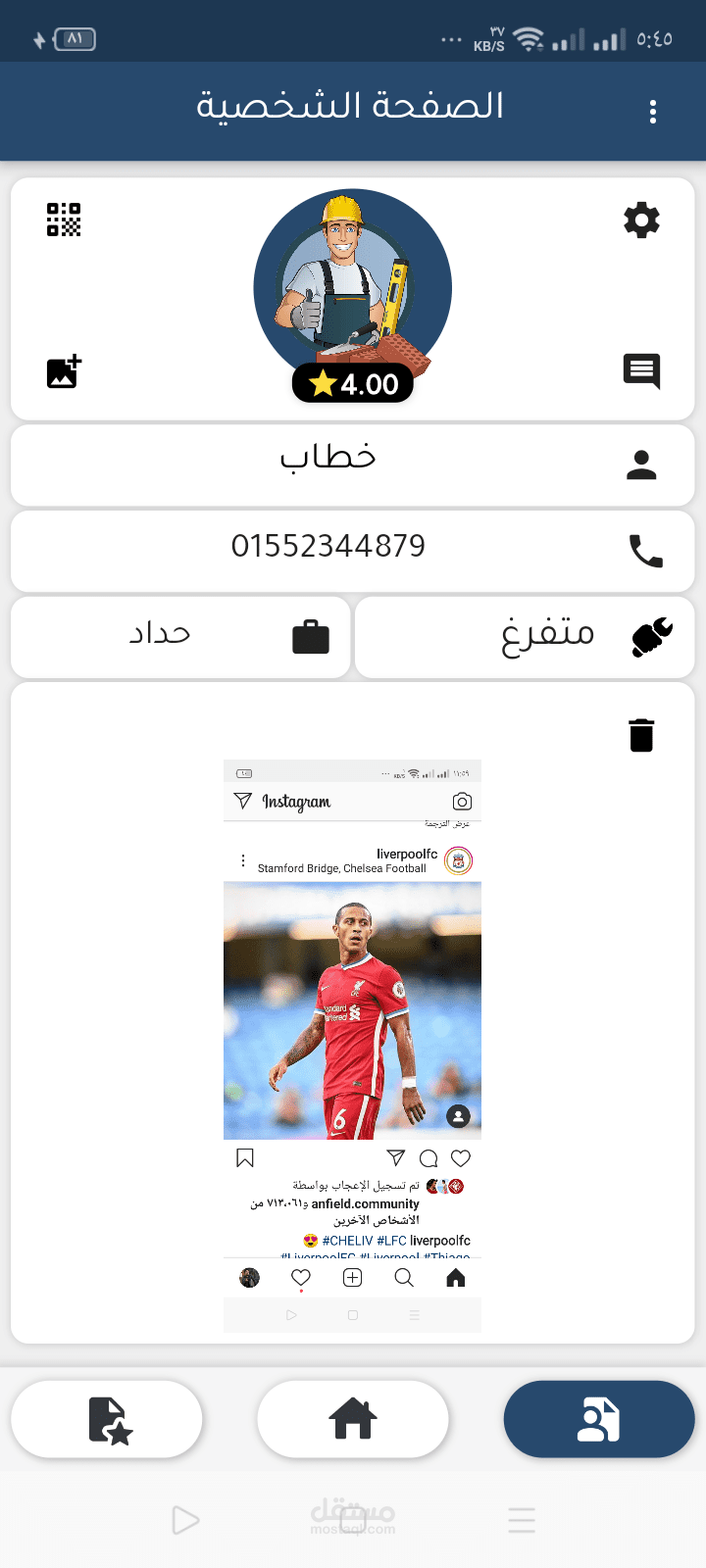Switch to the profile tab in the bottom bar
This screenshot has width=706, height=1568.
tap(598, 1419)
